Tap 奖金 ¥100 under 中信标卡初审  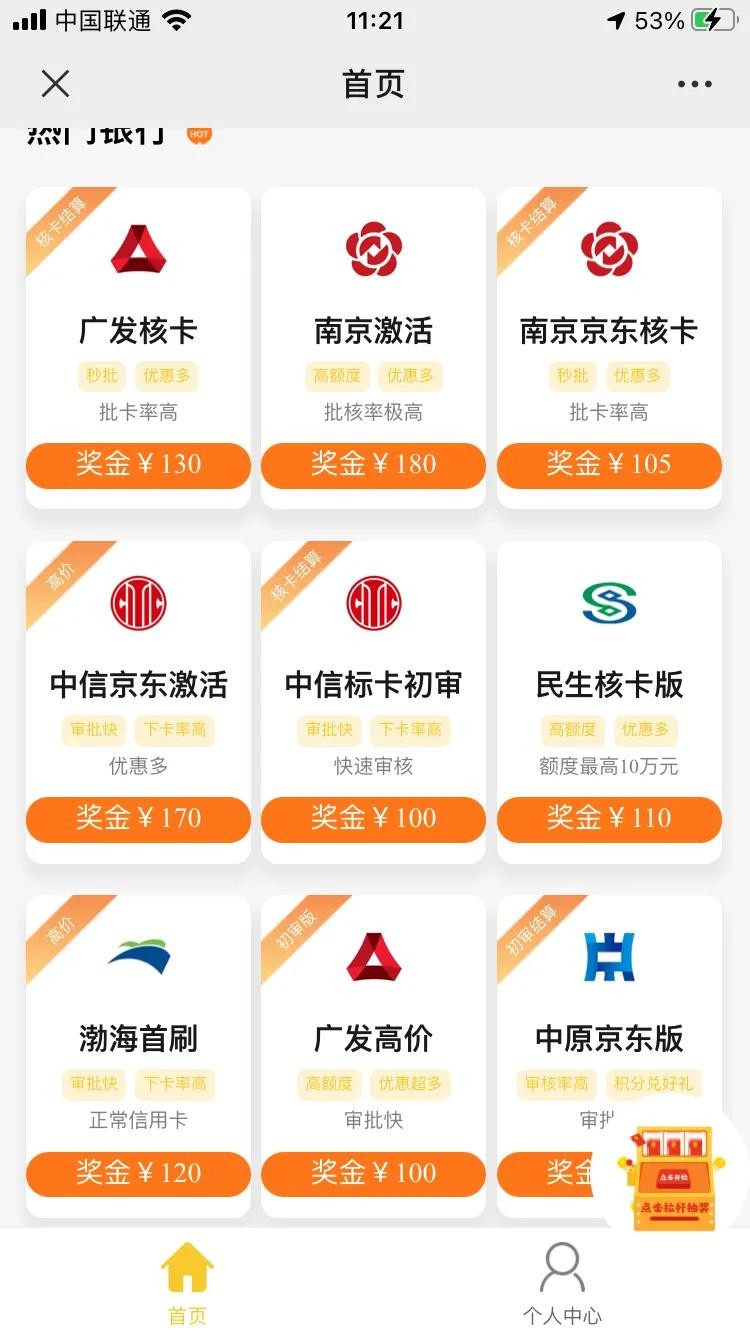point(373,819)
